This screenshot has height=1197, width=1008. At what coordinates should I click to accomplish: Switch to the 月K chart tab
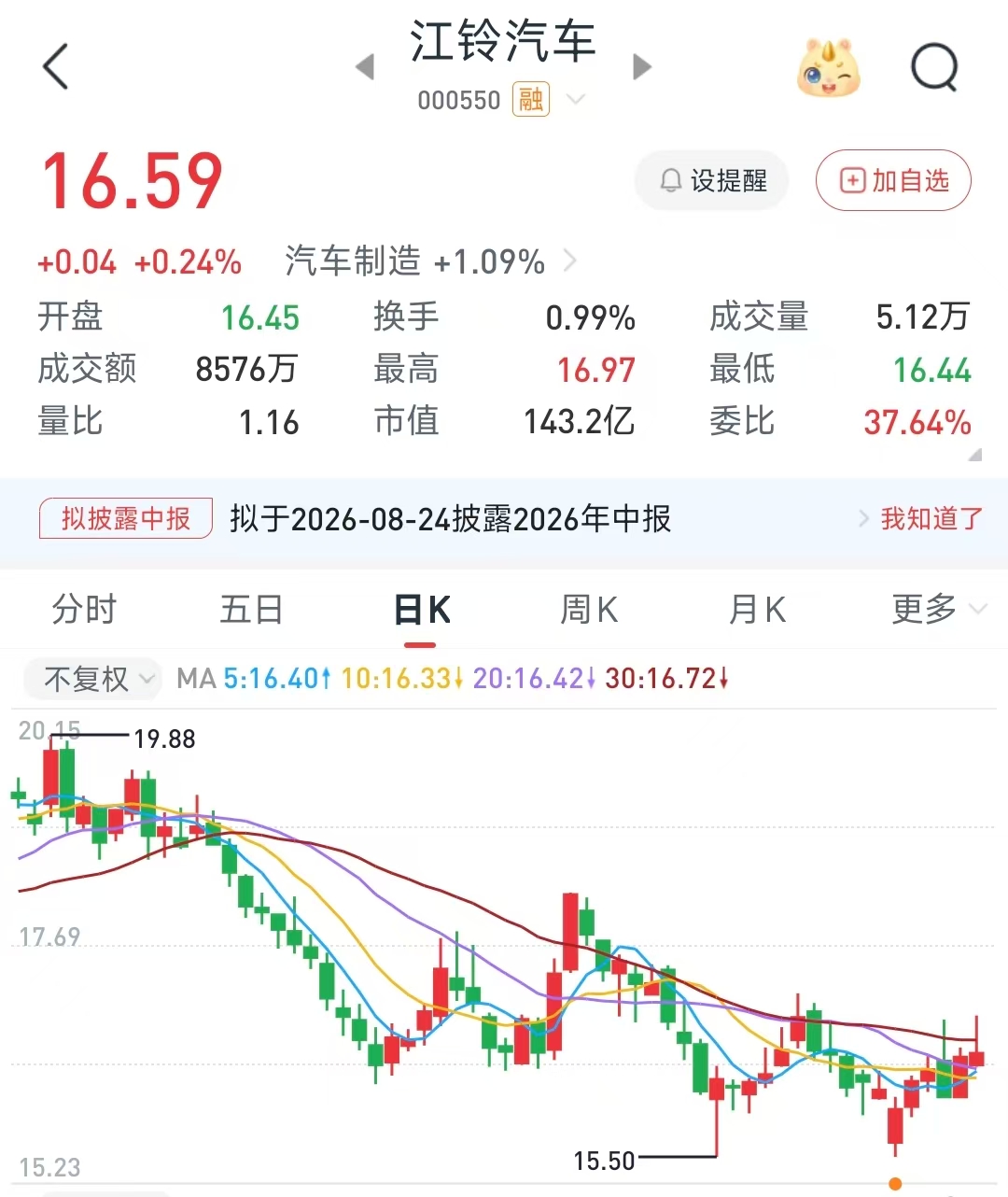[x=757, y=610]
